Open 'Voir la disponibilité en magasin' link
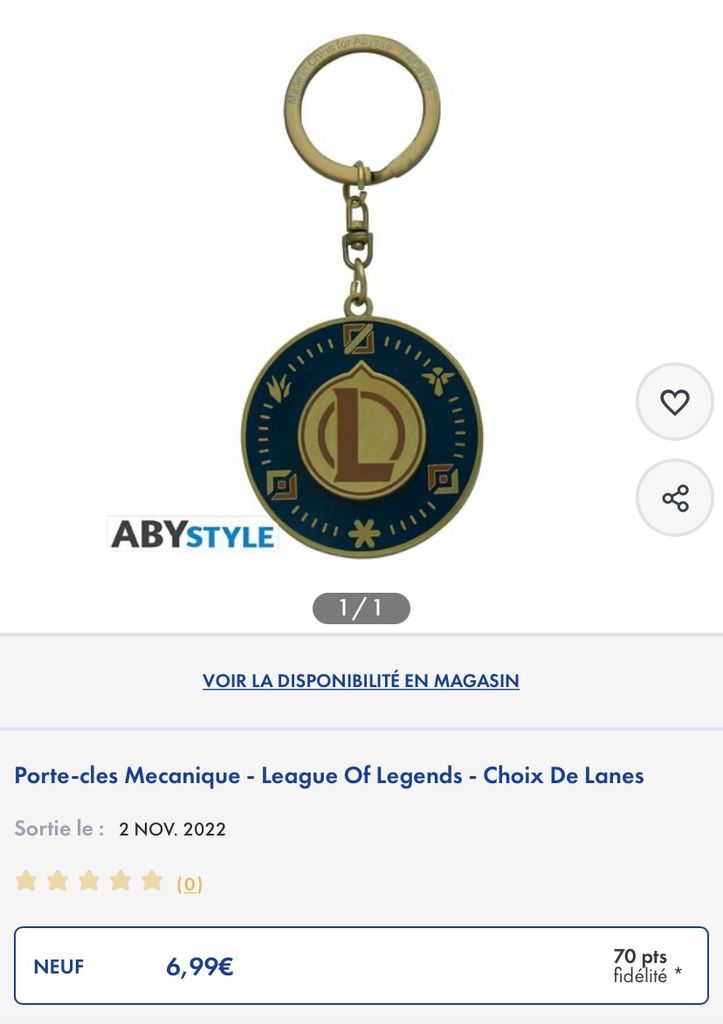 click(x=361, y=681)
